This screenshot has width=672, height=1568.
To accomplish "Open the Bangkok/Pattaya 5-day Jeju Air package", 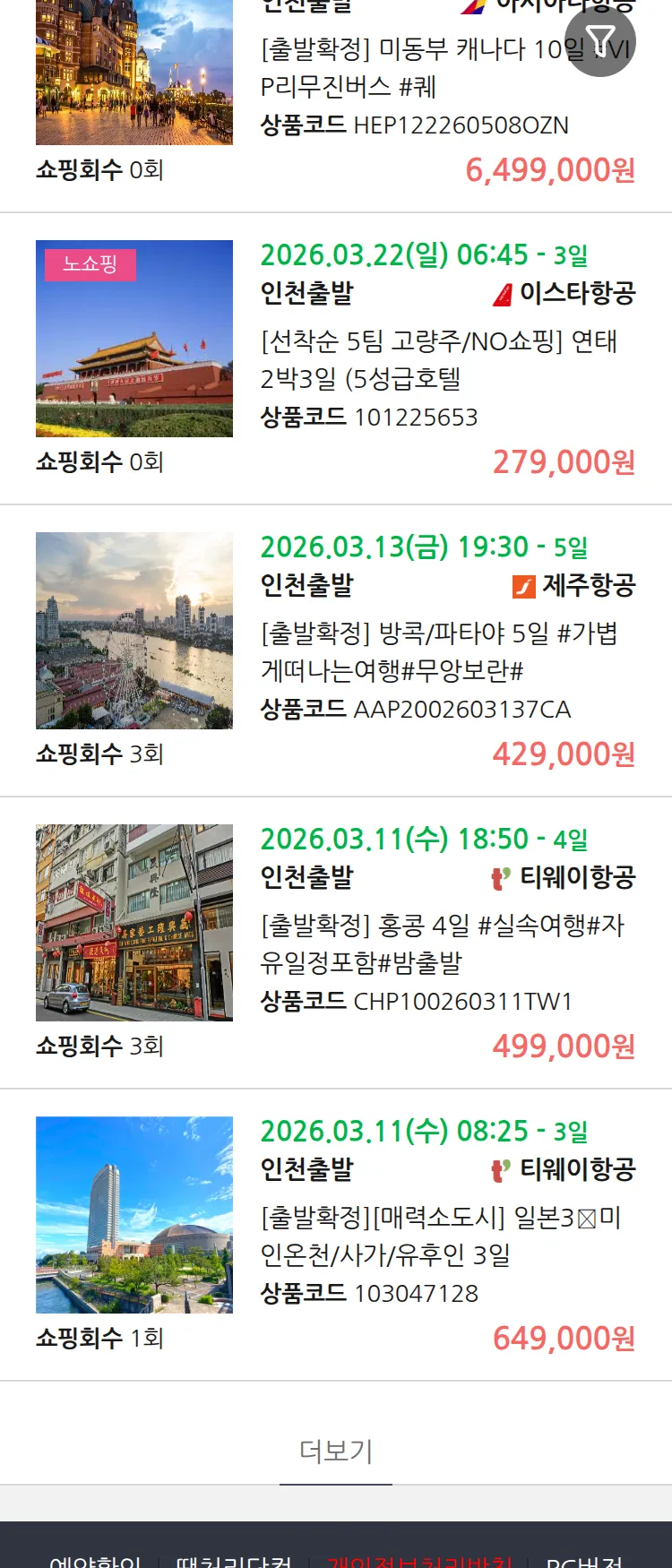I will (437, 651).
